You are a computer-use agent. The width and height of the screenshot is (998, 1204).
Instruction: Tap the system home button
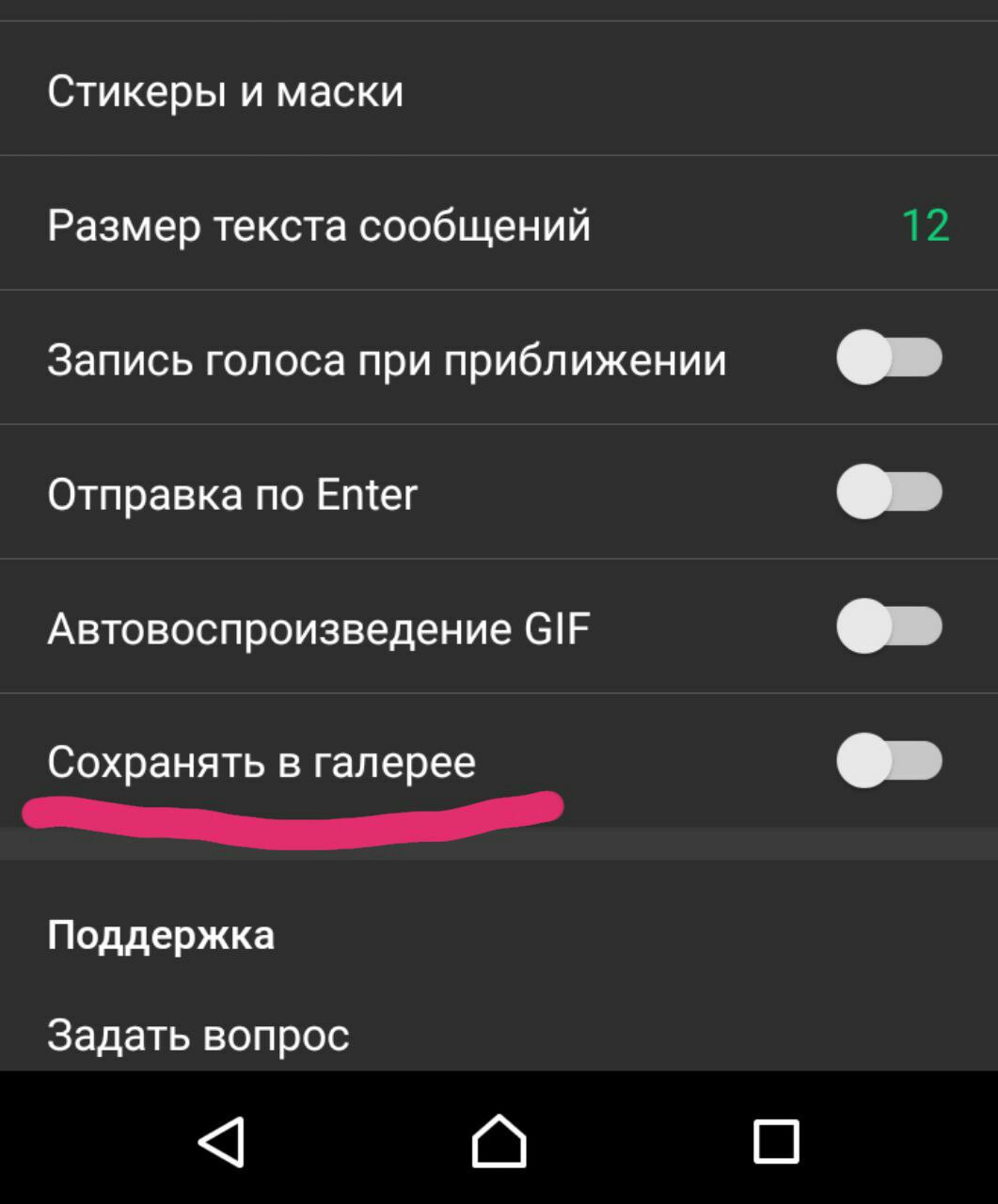point(499,1141)
